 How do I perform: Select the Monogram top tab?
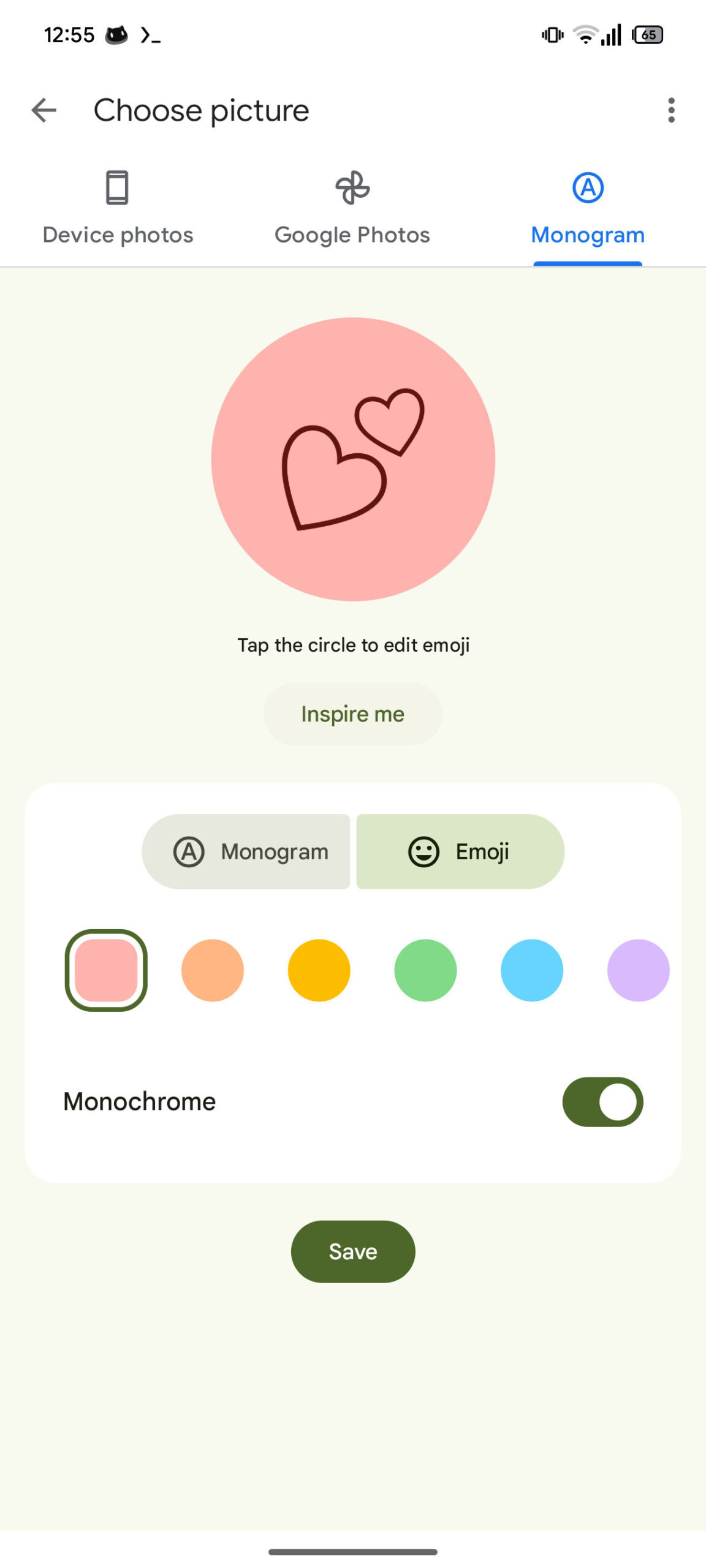point(587,208)
